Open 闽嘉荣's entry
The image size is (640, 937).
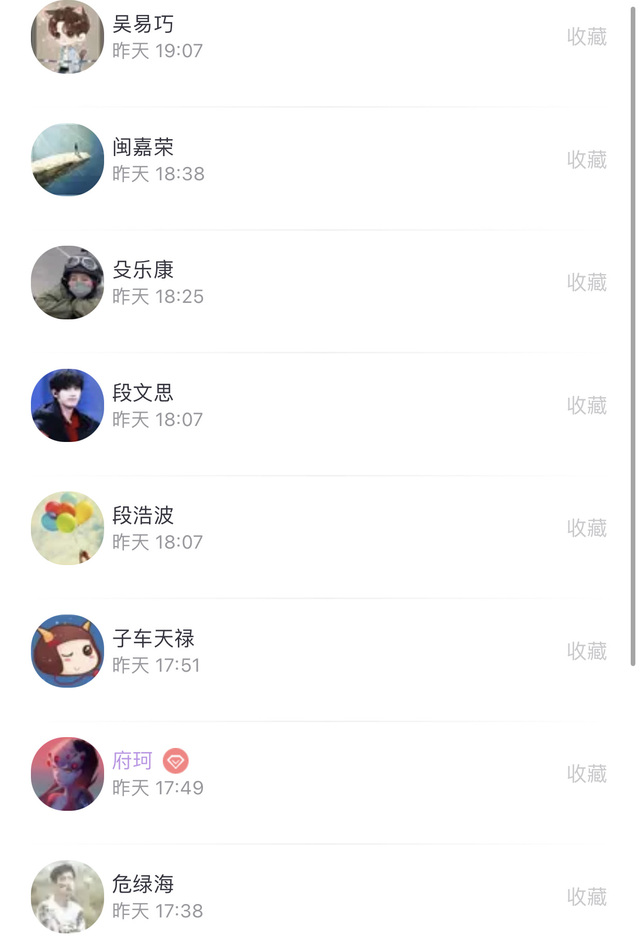click(143, 148)
